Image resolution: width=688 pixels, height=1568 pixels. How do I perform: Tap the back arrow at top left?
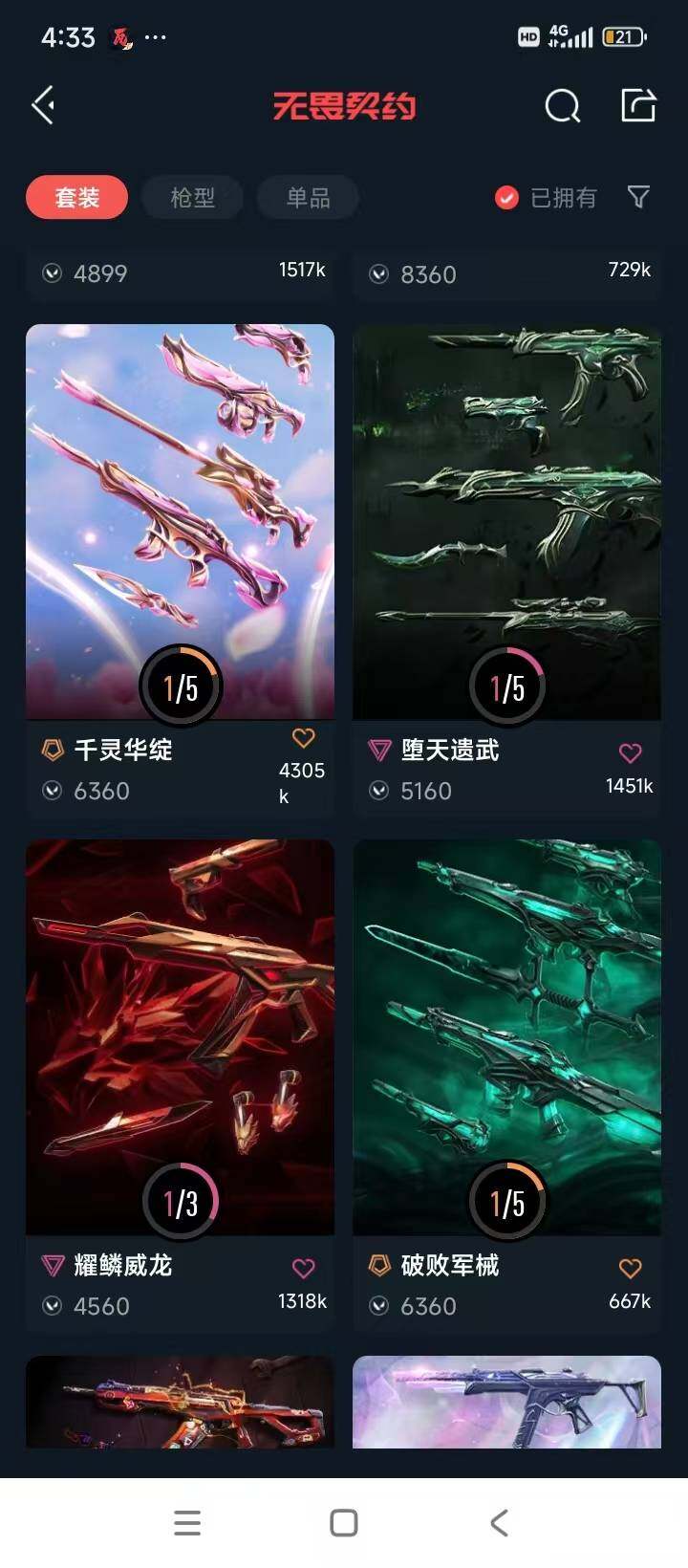coord(42,105)
